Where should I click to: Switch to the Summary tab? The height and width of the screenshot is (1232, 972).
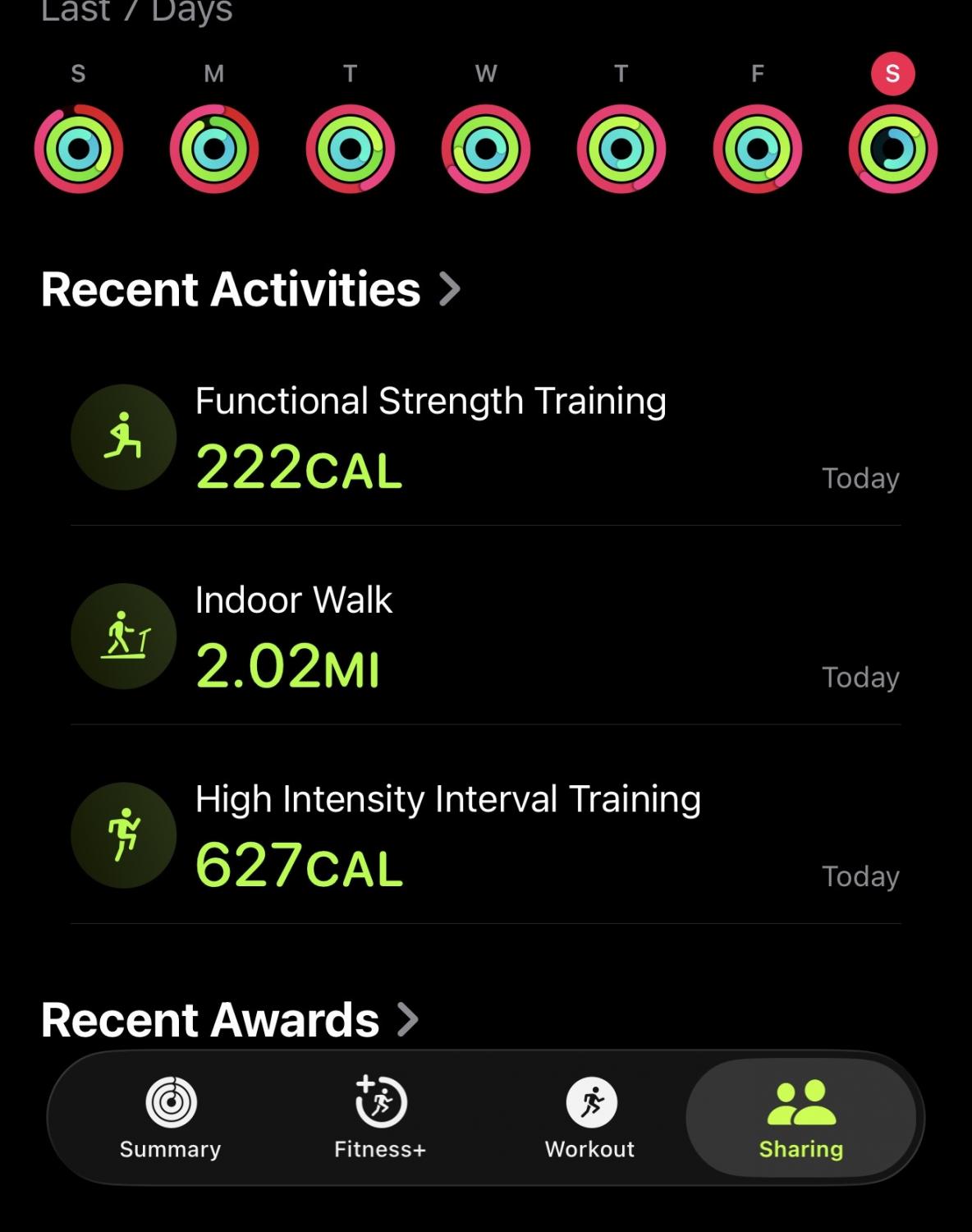[171, 1118]
